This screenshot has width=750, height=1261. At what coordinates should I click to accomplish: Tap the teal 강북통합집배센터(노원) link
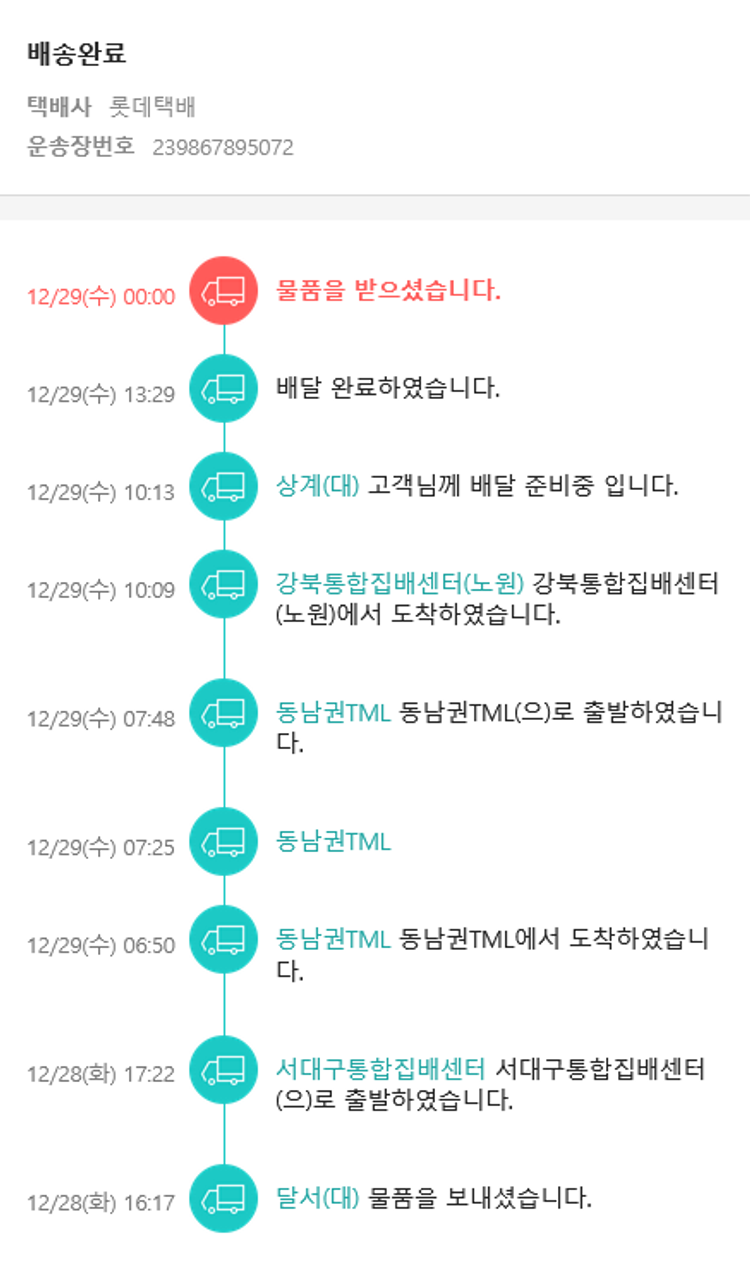click(400, 581)
